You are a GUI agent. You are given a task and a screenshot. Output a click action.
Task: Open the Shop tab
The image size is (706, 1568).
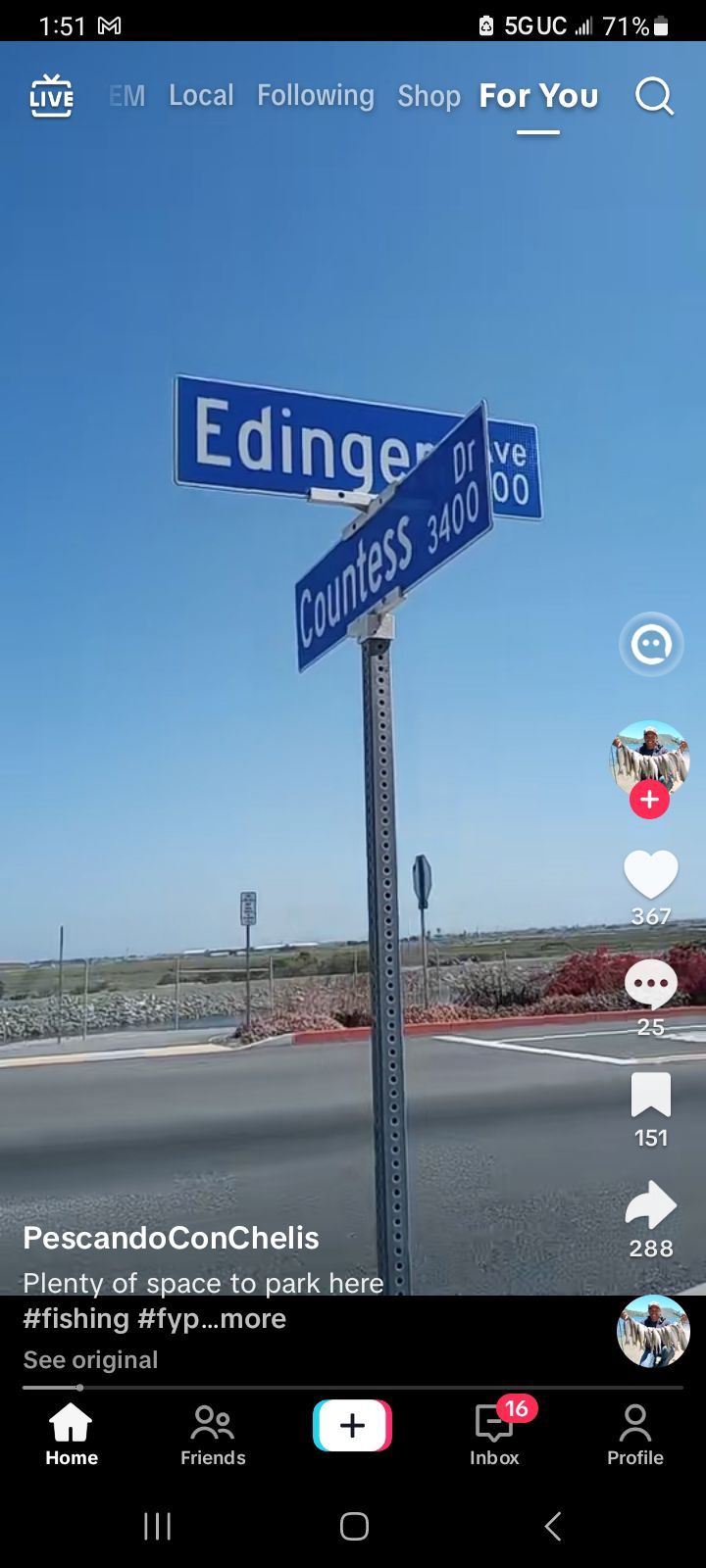(429, 96)
